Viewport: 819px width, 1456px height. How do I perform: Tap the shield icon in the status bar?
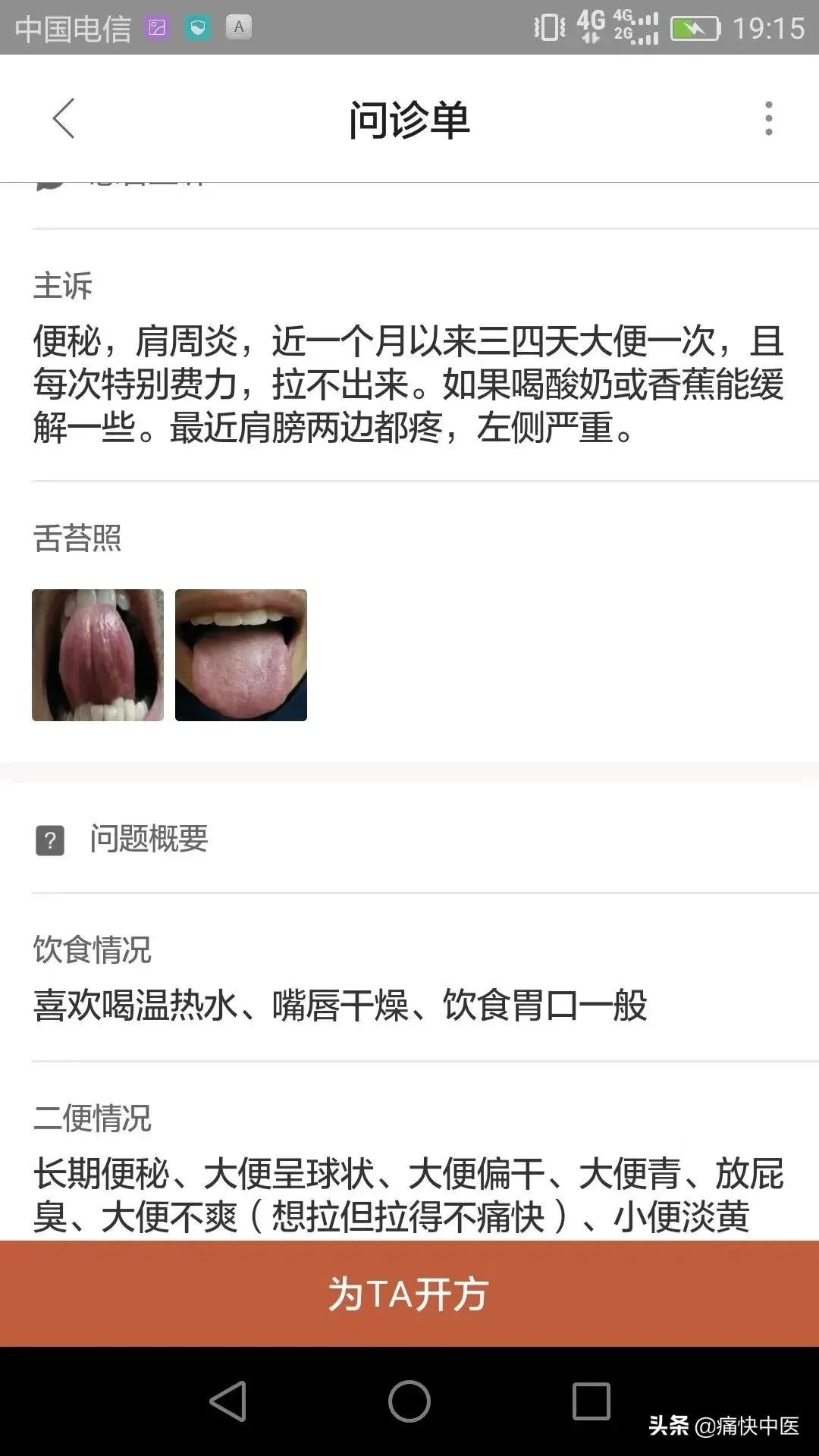(x=199, y=25)
